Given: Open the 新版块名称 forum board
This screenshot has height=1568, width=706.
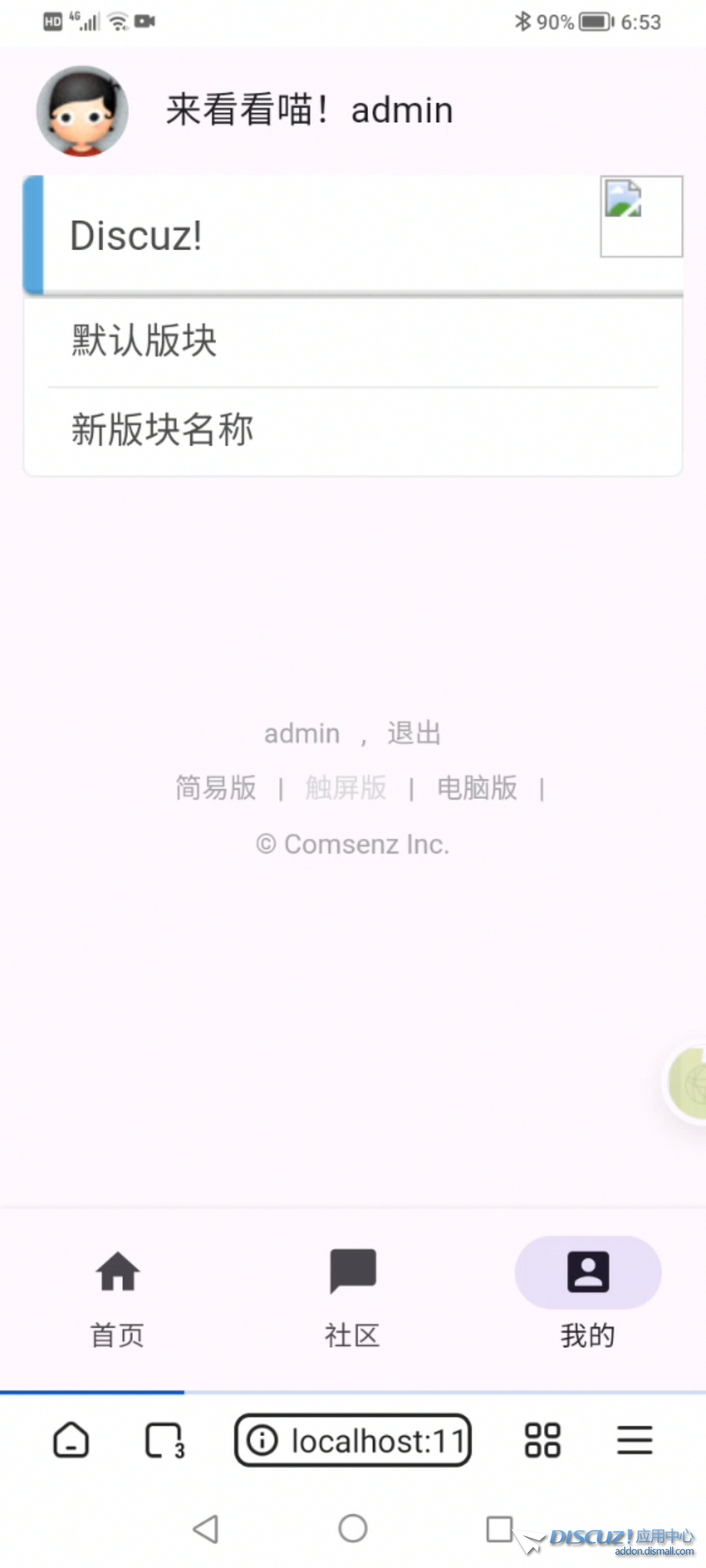Looking at the screenshot, I should (x=162, y=430).
